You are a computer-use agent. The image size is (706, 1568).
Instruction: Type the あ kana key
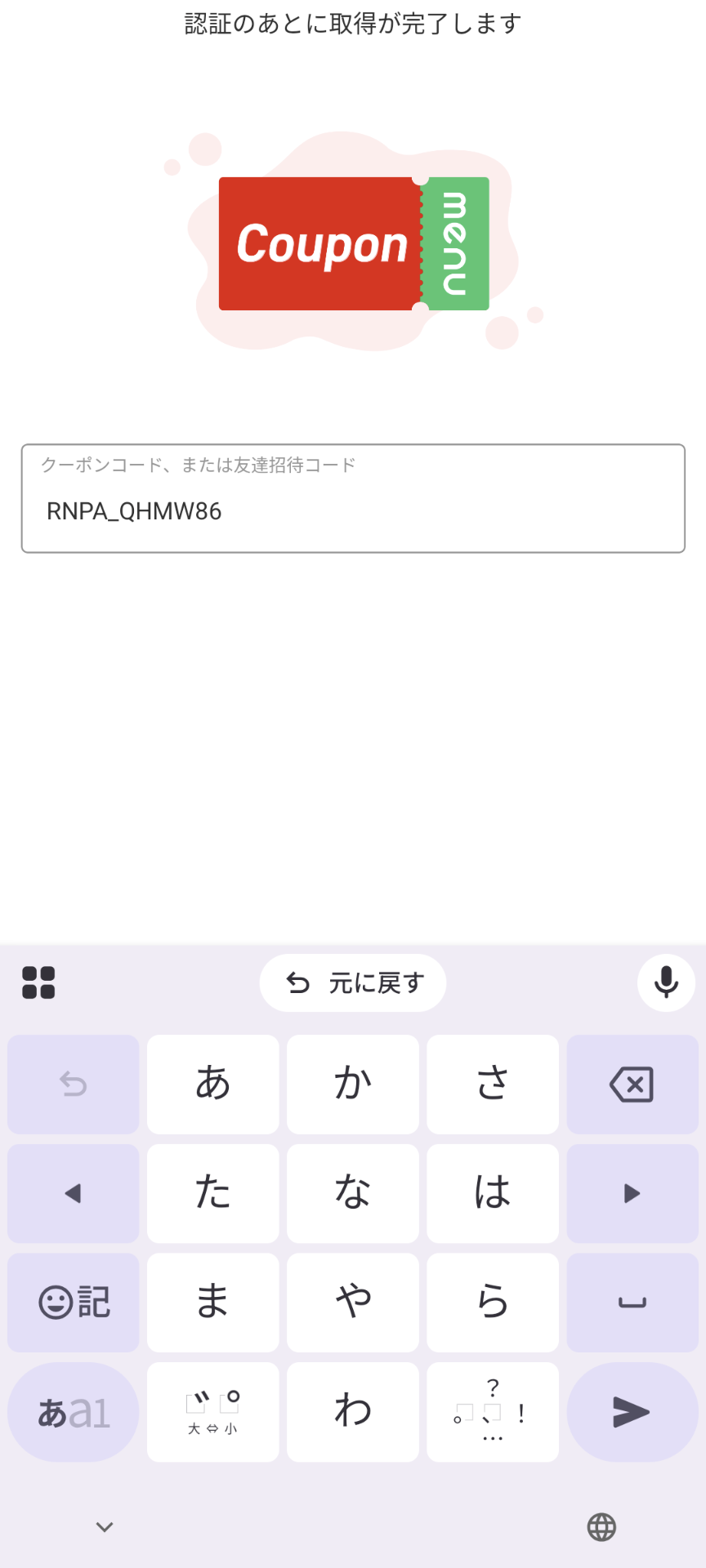click(x=213, y=1085)
